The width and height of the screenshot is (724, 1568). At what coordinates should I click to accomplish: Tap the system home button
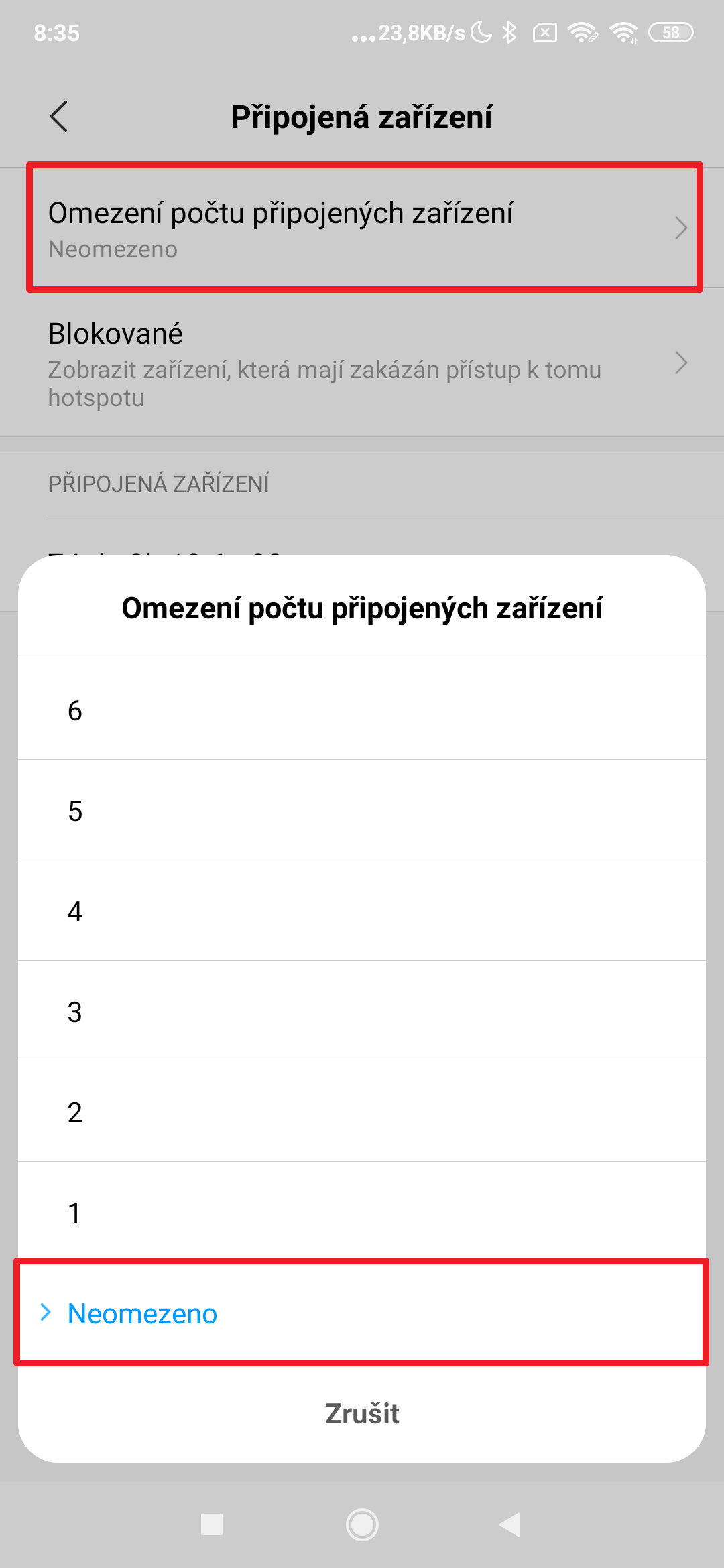pyautogui.click(x=362, y=1525)
